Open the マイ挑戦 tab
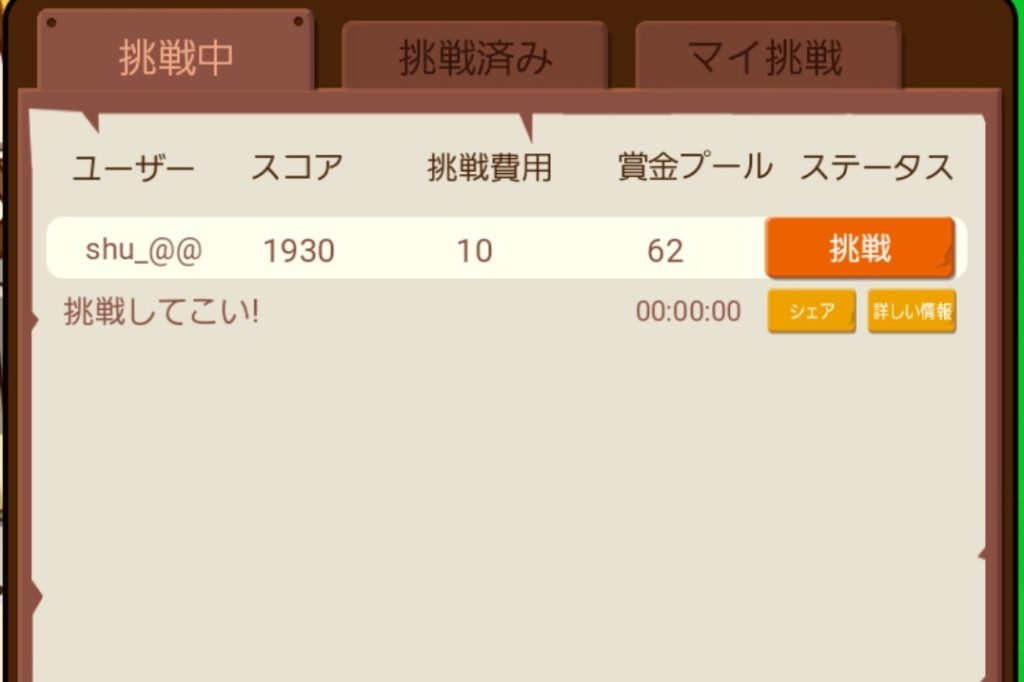 click(766, 57)
